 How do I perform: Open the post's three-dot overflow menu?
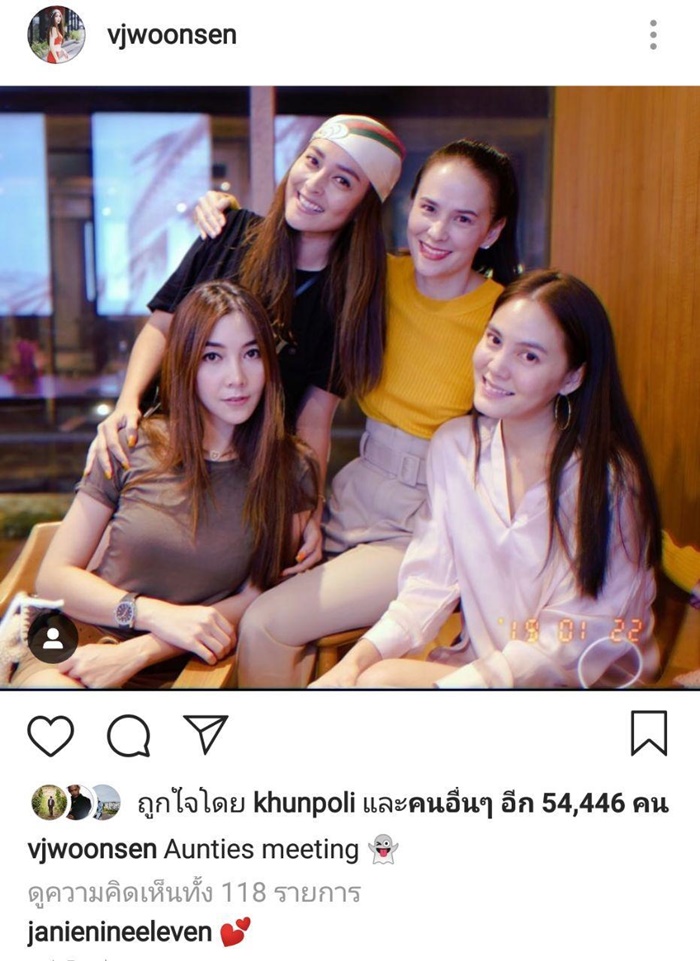click(x=653, y=35)
